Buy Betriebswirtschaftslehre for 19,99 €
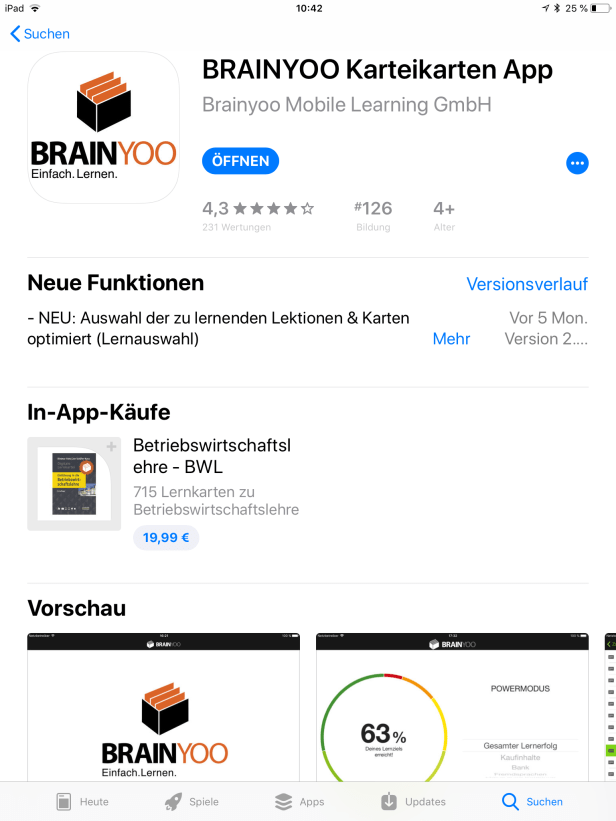This screenshot has width=616, height=821. [166, 538]
